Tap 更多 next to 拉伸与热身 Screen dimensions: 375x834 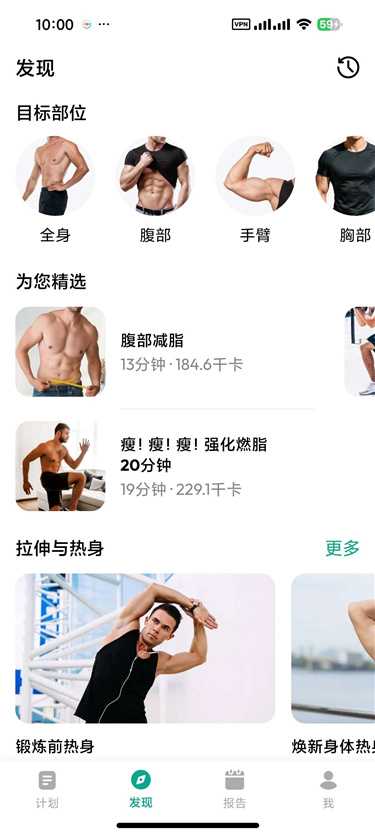click(x=343, y=548)
